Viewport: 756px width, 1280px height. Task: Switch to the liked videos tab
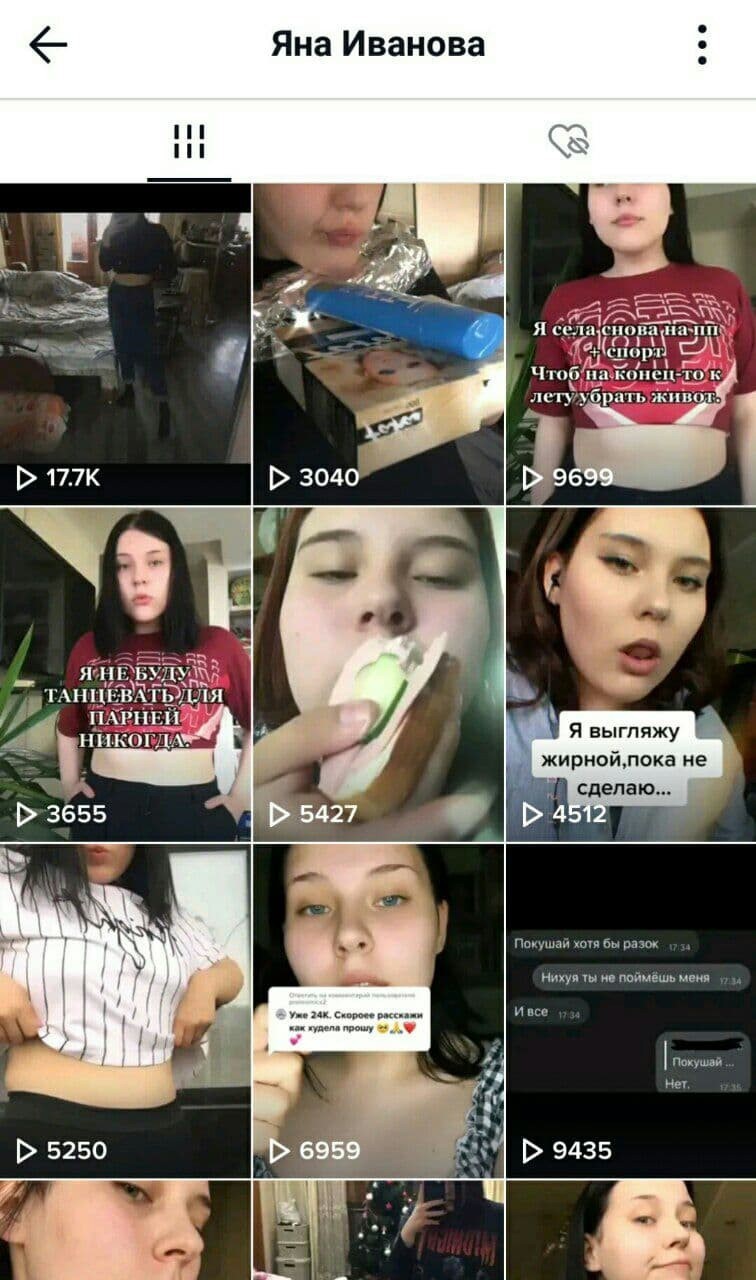[x=568, y=142]
